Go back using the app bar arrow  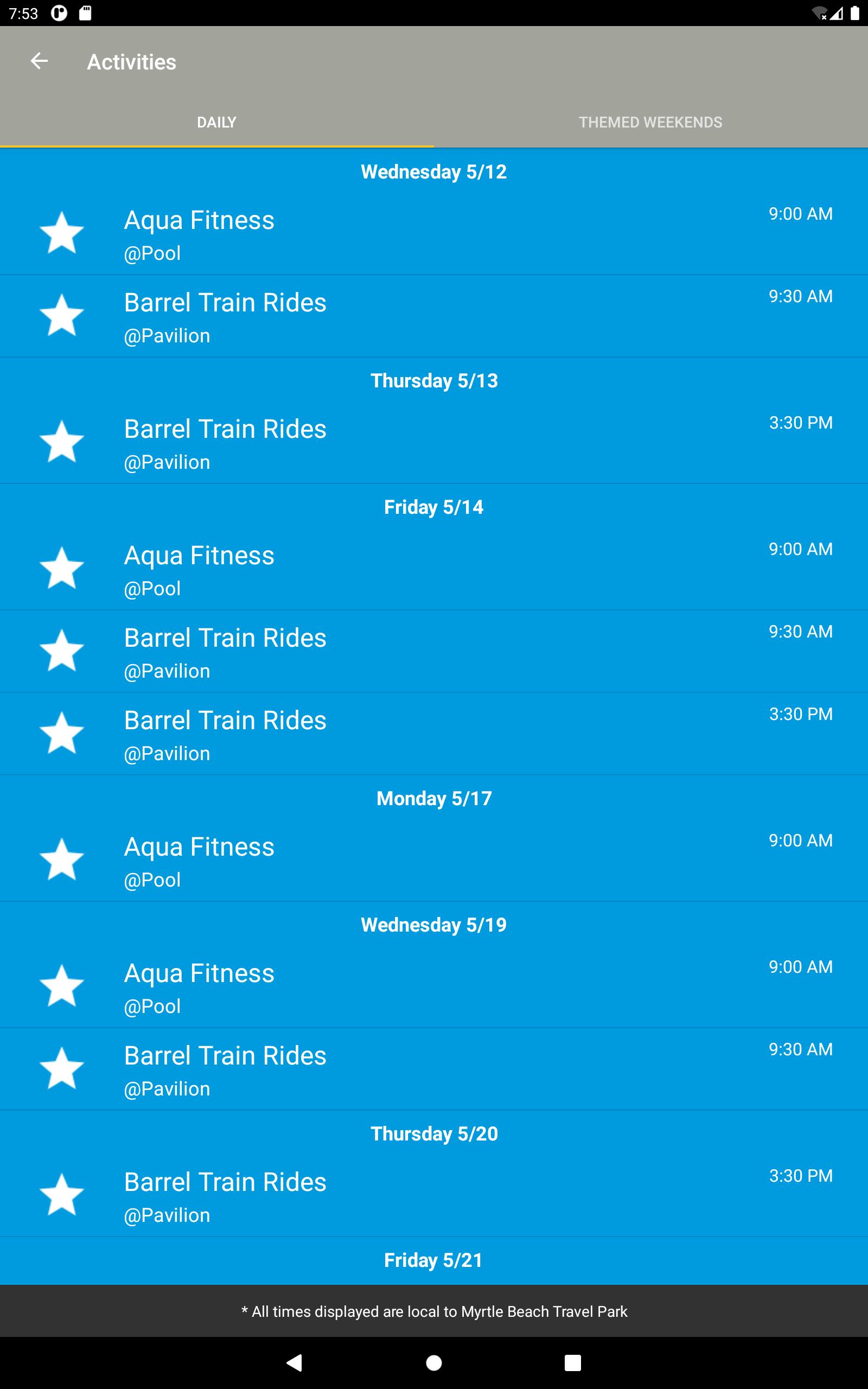point(39,61)
